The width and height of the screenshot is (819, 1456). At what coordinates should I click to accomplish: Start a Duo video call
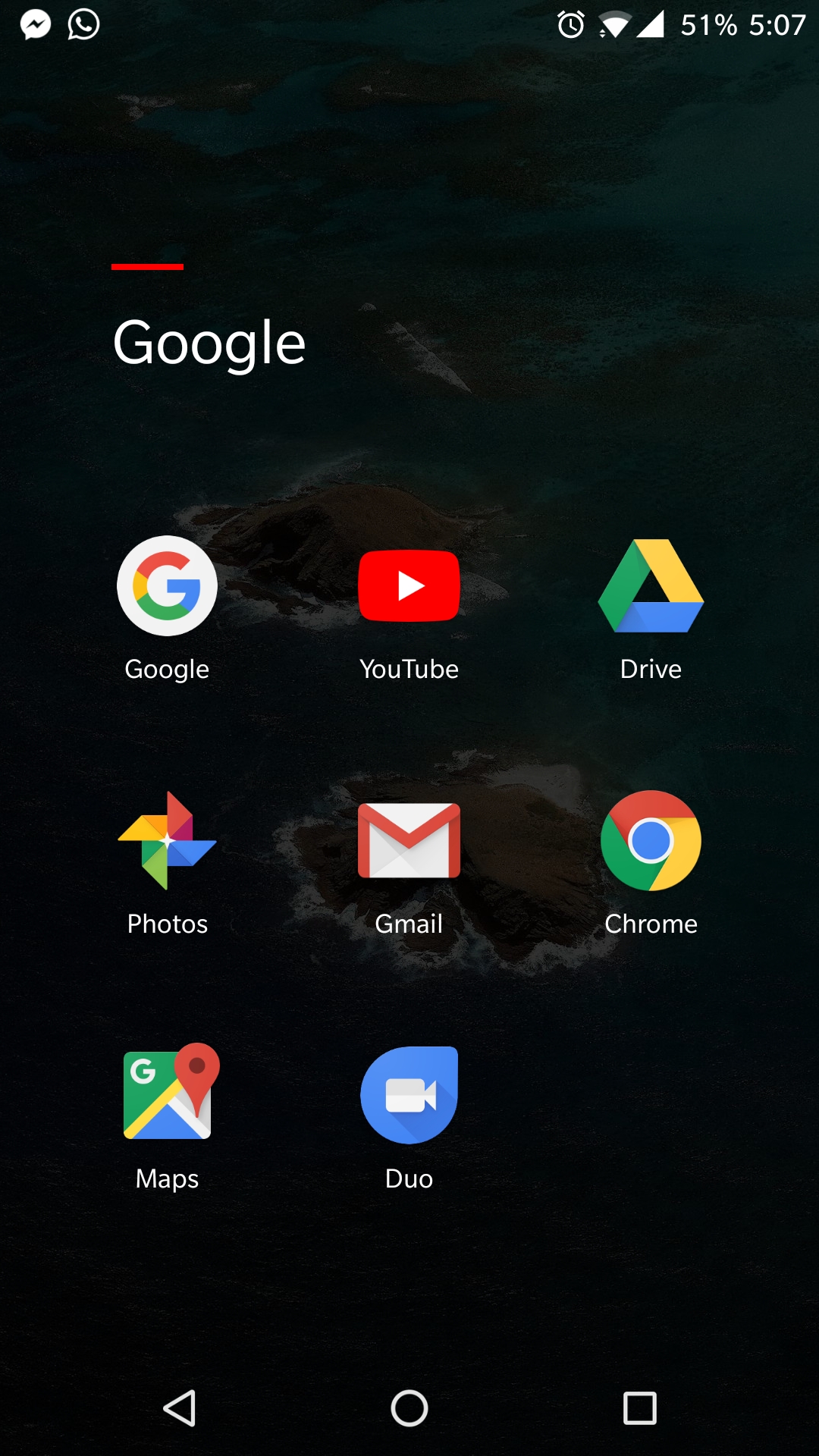click(x=409, y=1094)
